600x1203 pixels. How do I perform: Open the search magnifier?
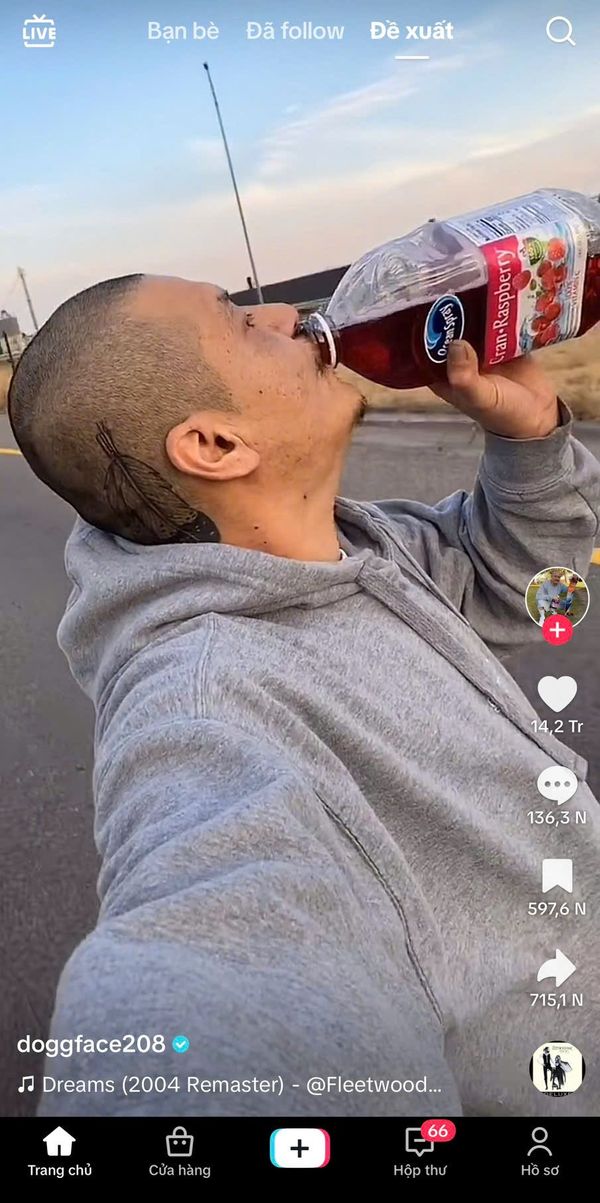click(560, 31)
